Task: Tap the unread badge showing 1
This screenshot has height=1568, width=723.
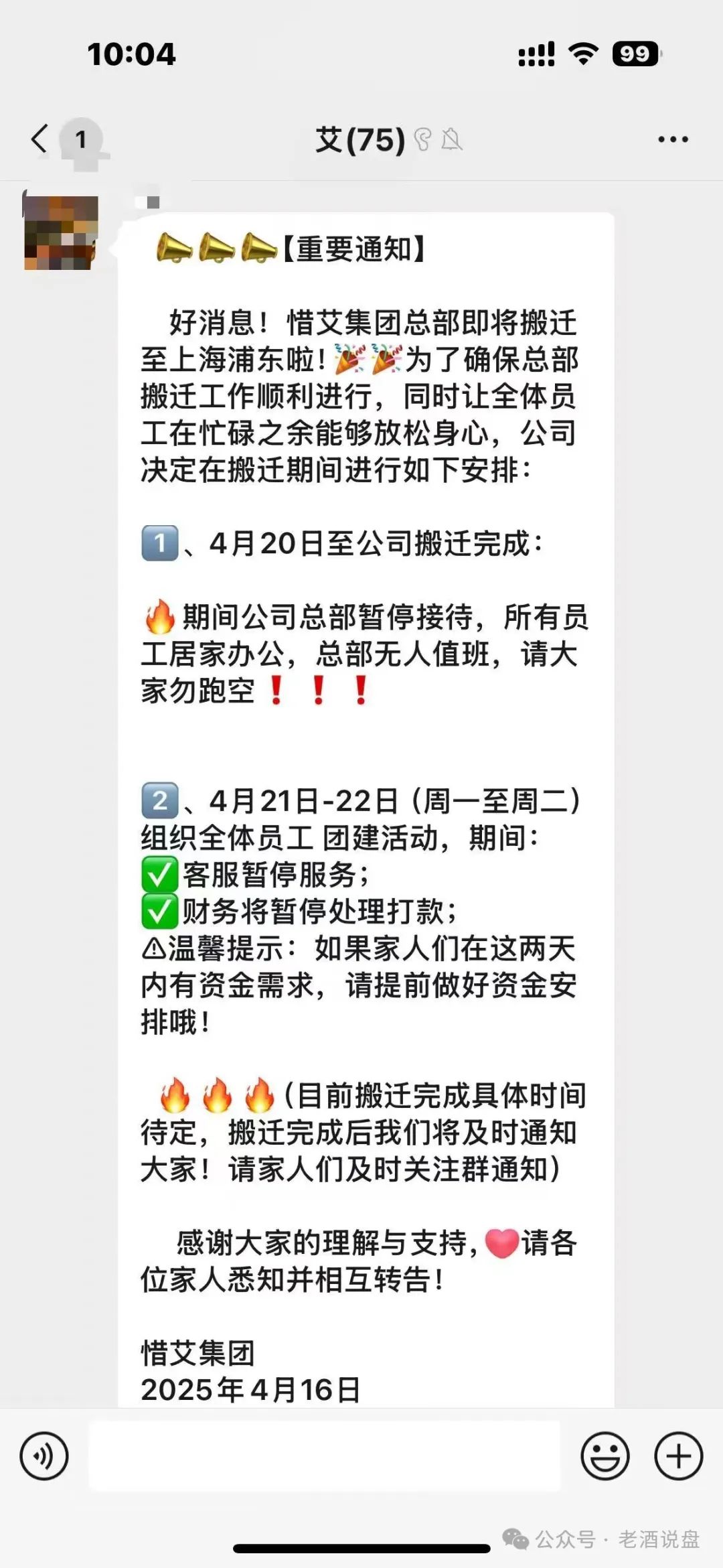Action: (x=80, y=137)
